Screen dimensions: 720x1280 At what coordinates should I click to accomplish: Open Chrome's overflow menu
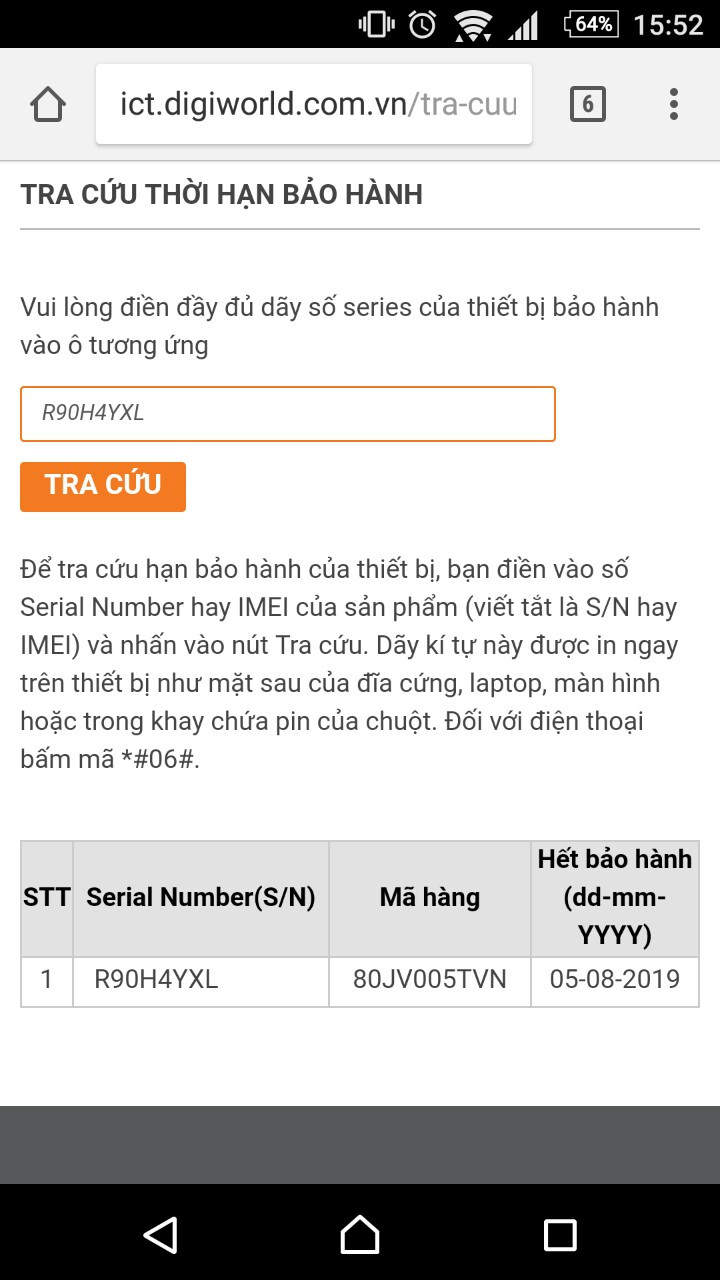(673, 104)
